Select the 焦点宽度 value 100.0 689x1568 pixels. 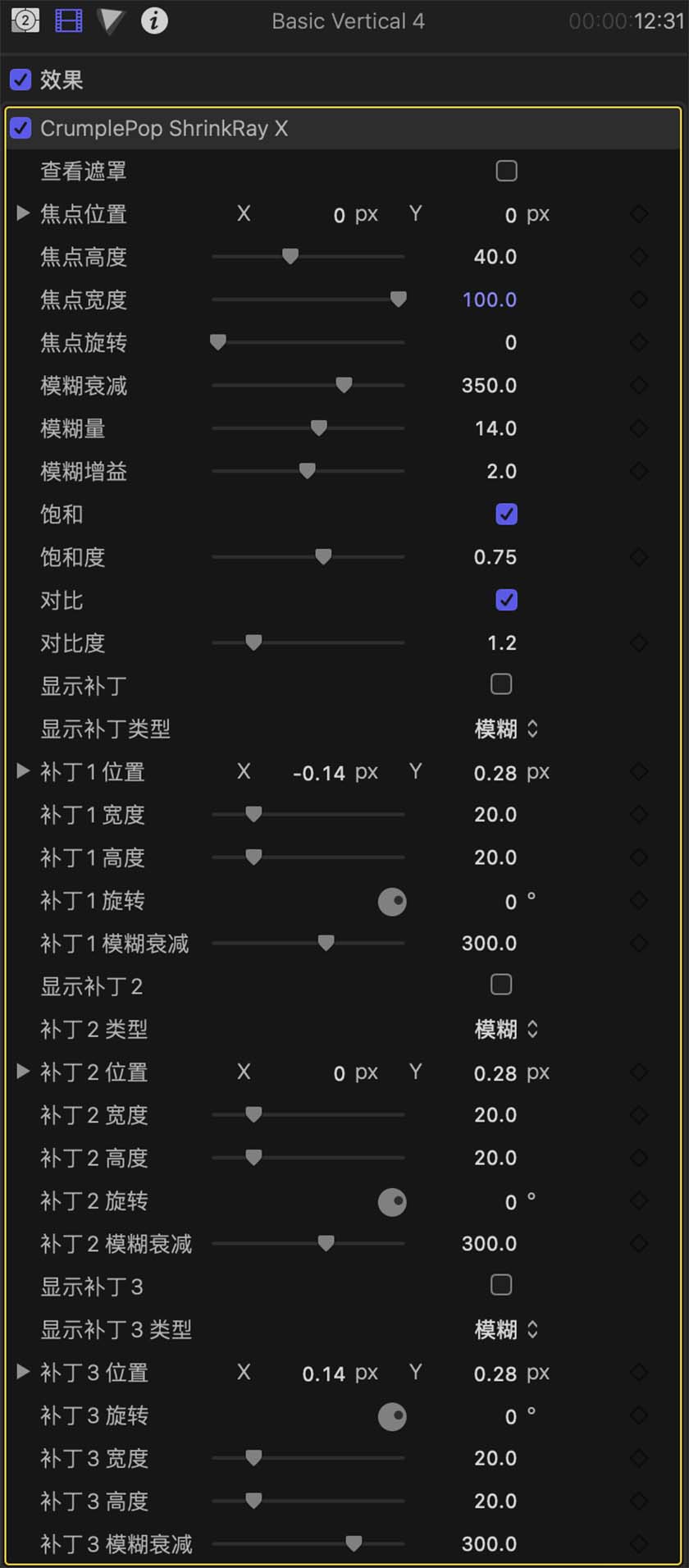[x=489, y=299]
